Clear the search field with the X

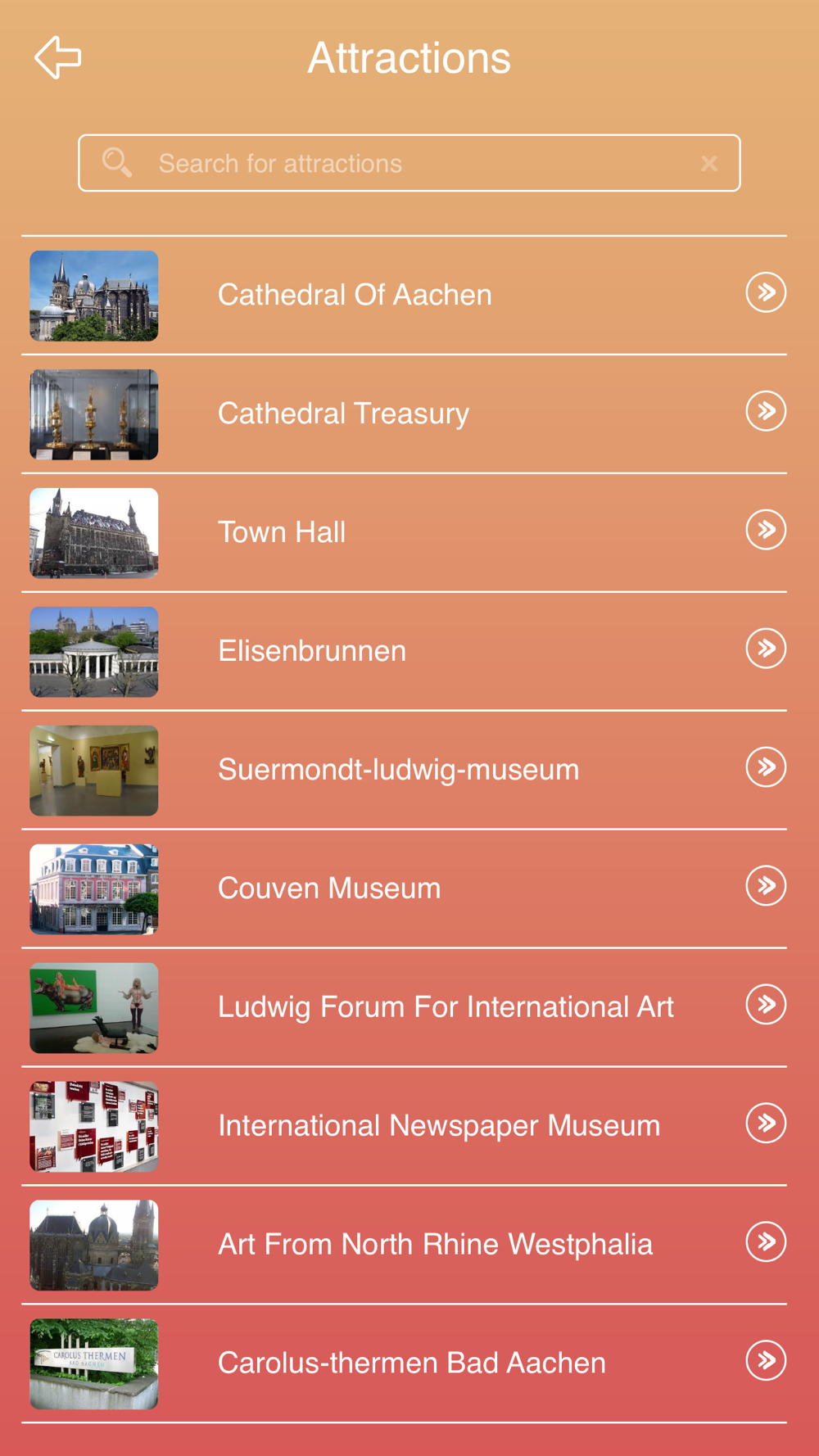point(709,164)
